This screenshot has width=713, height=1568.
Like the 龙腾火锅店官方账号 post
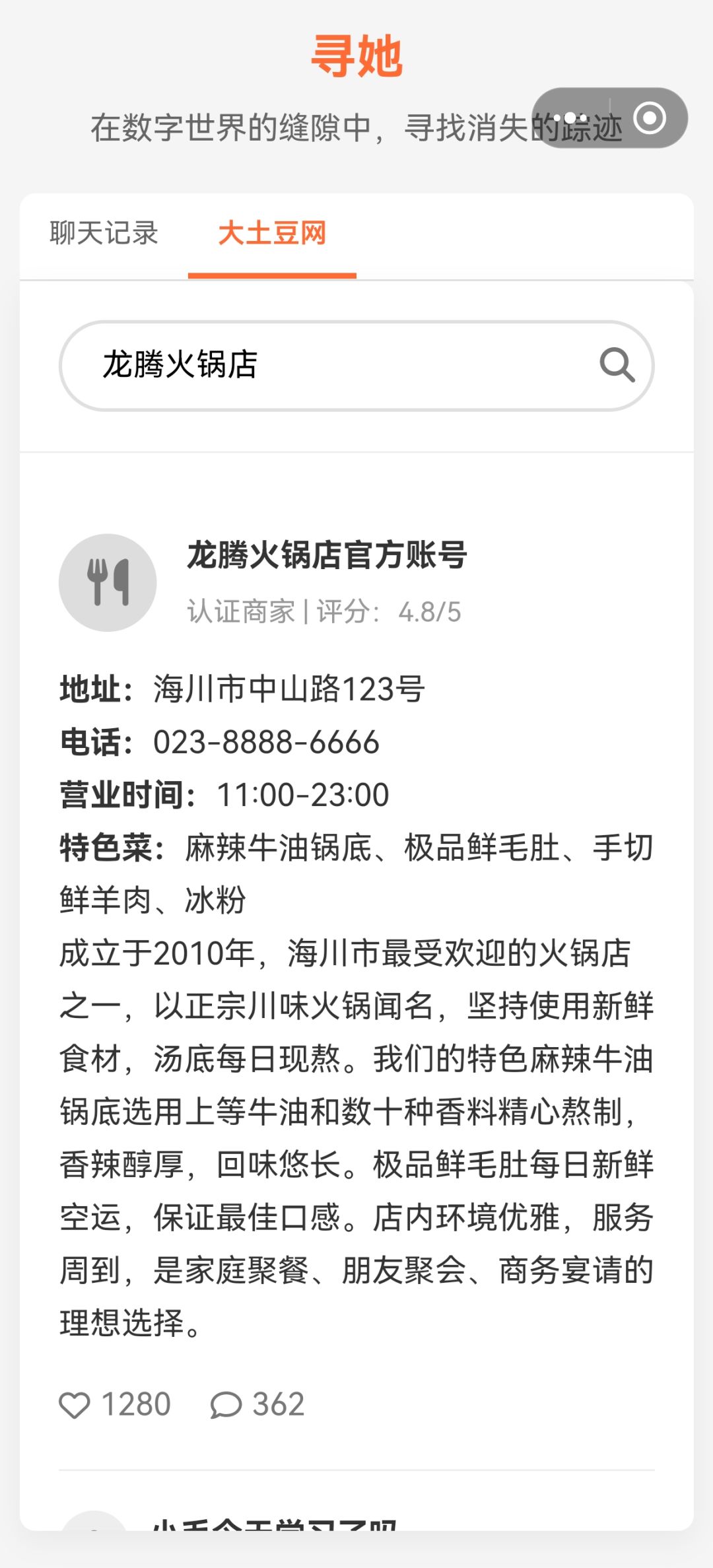115,1404
